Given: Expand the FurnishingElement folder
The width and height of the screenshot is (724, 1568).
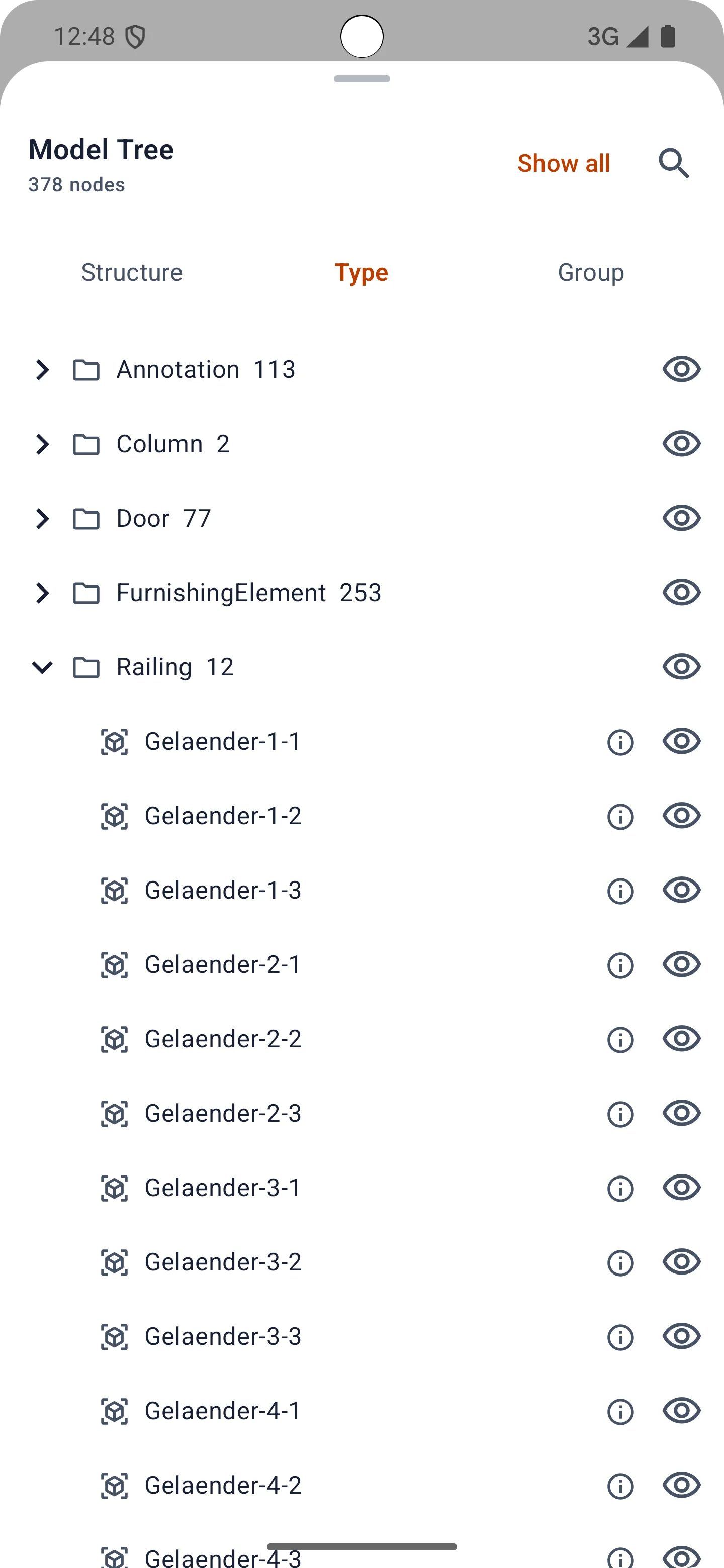Looking at the screenshot, I should click(42, 593).
